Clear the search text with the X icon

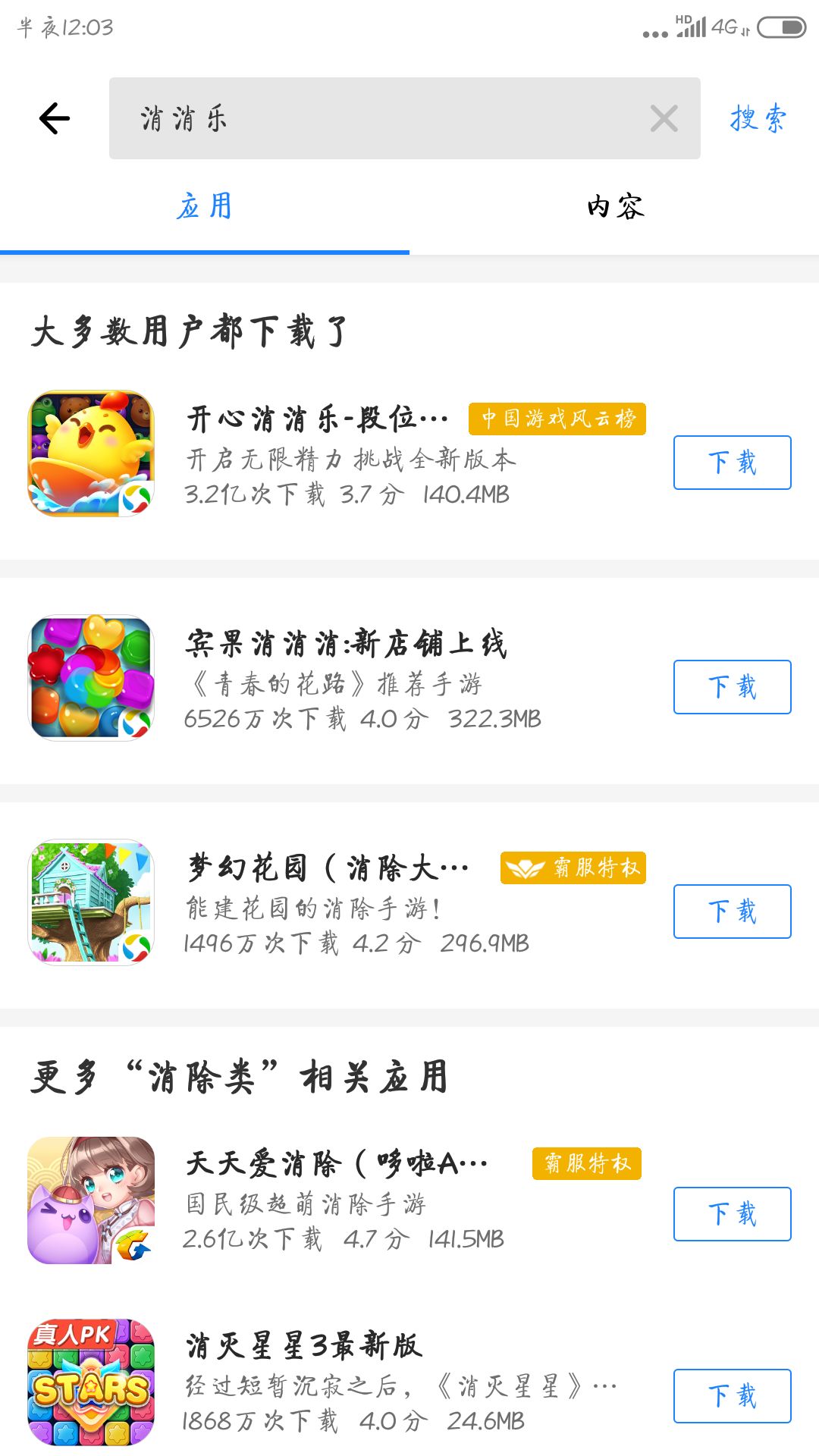click(x=664, y=118)
